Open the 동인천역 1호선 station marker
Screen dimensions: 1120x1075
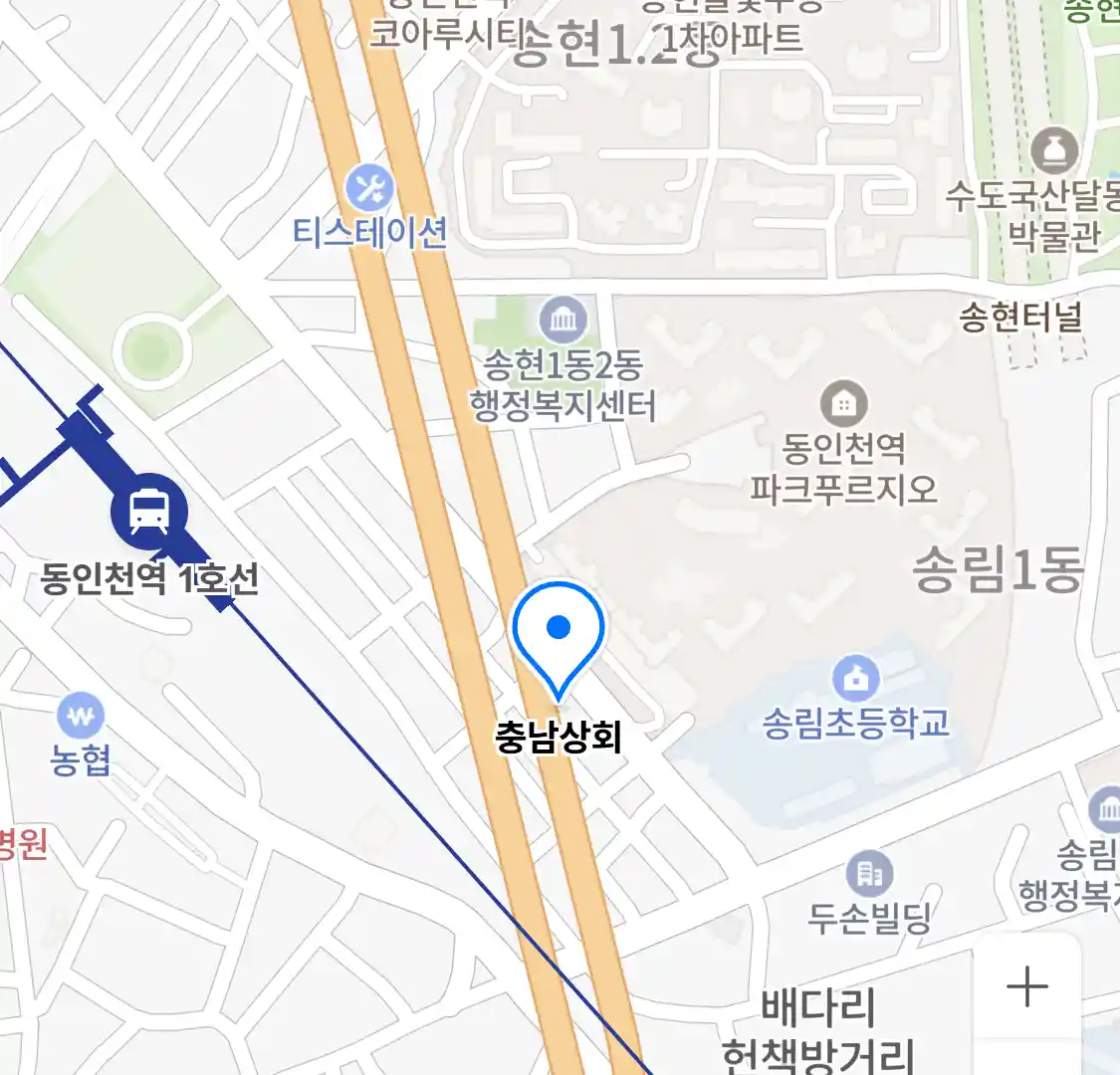(149, 513)
